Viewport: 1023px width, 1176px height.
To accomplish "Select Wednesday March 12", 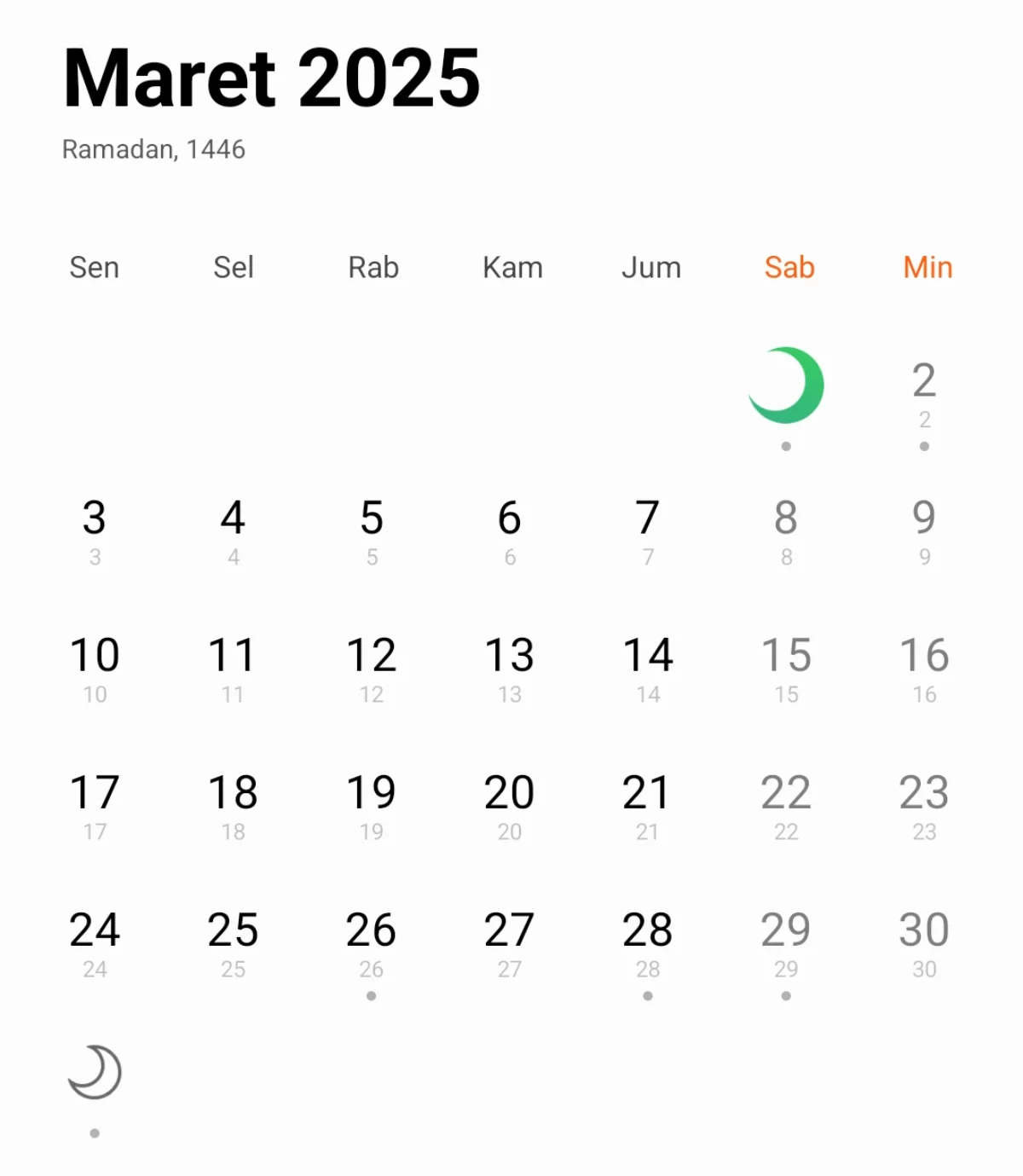I will [x=371, y=655].
